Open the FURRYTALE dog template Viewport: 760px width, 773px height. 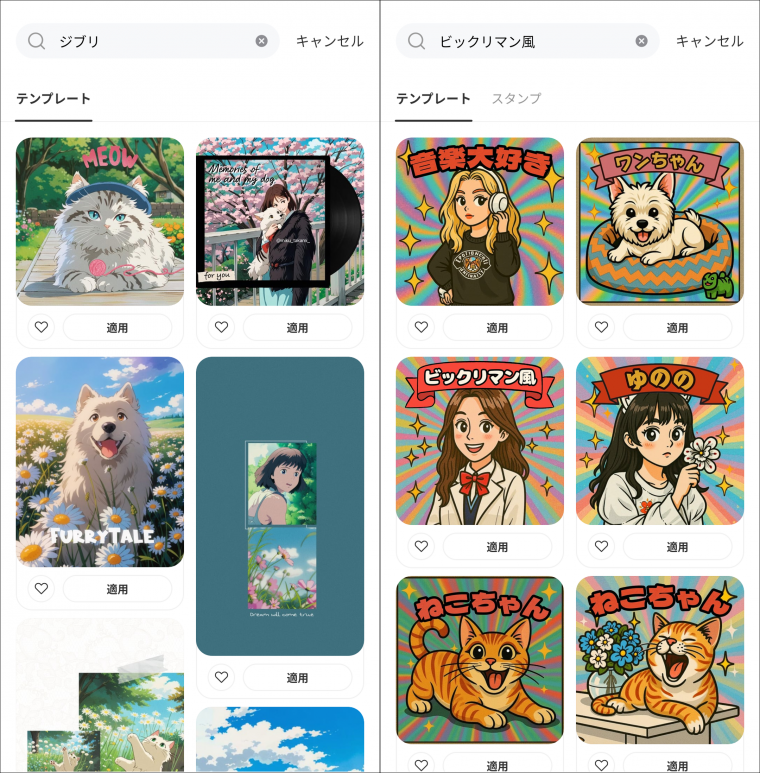point(100,461)
